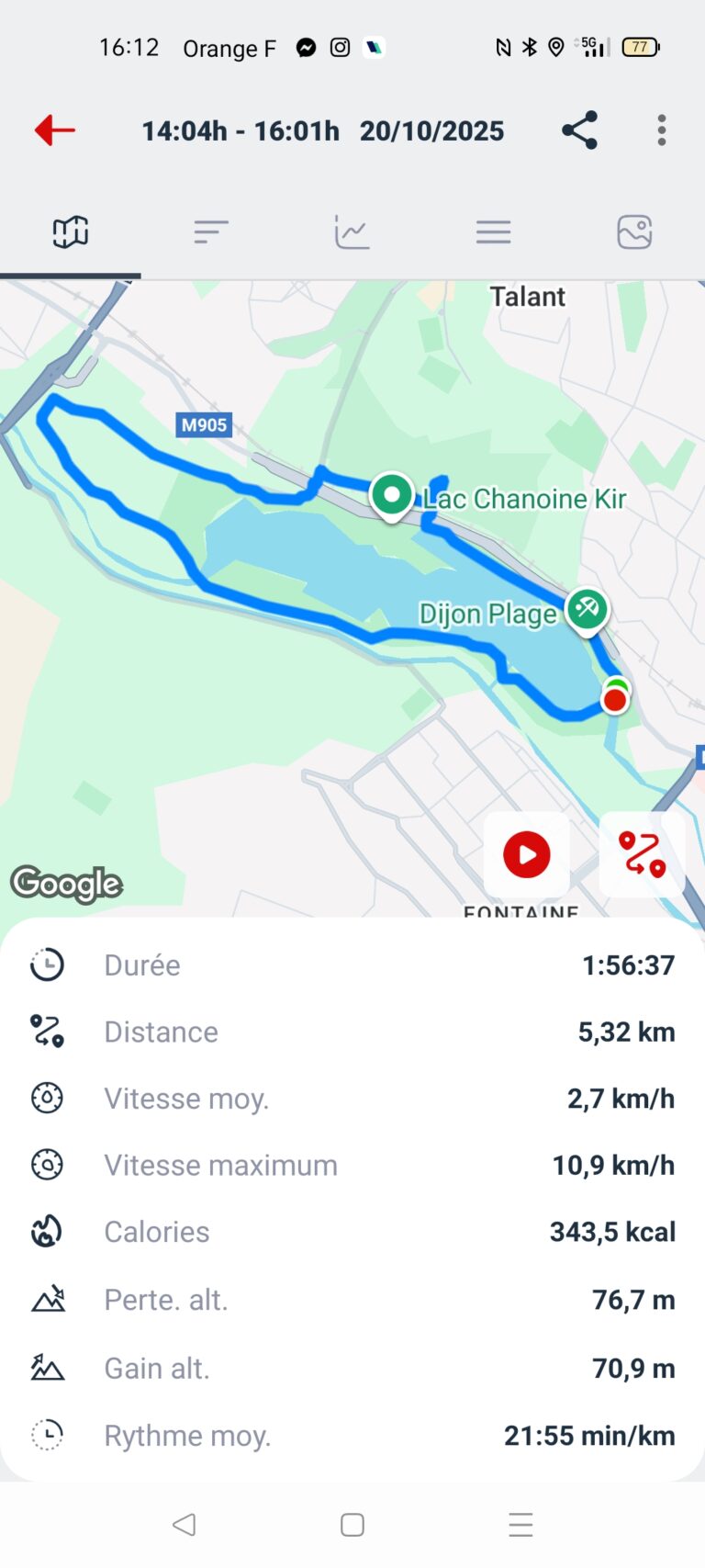Open the summary lines tab

(211, 232)
